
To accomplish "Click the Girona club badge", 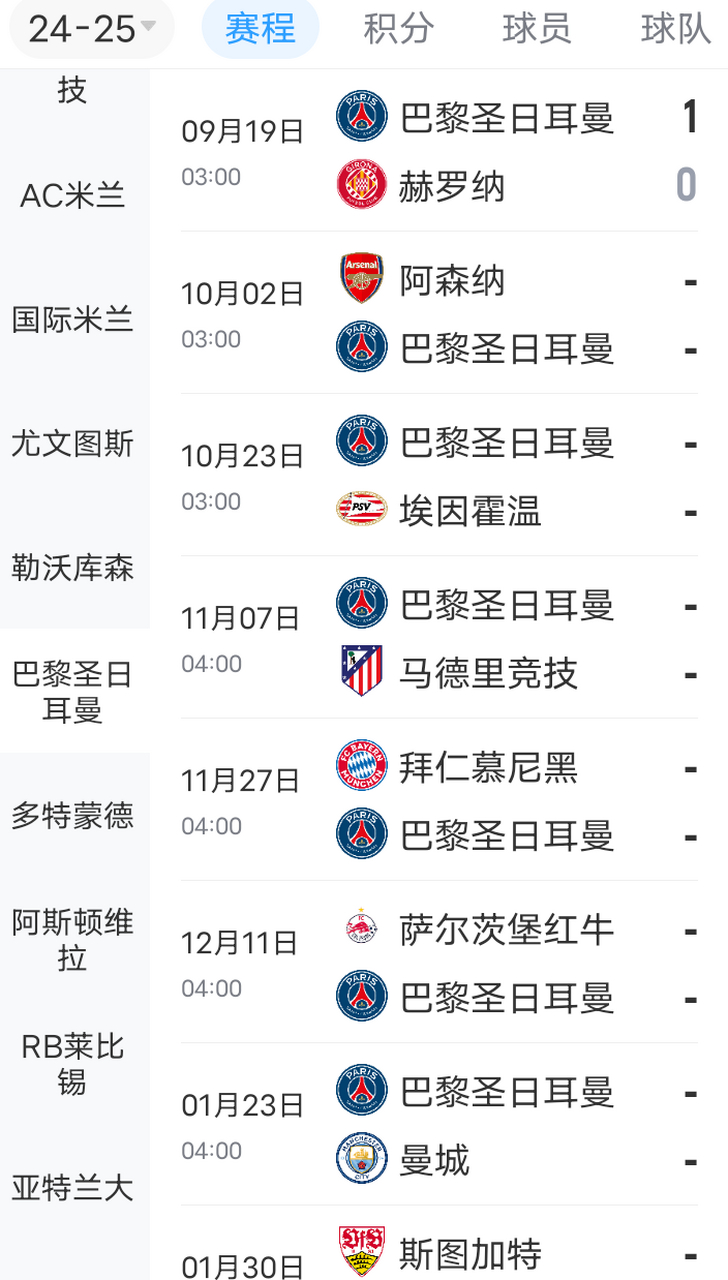I will point(361,185).
